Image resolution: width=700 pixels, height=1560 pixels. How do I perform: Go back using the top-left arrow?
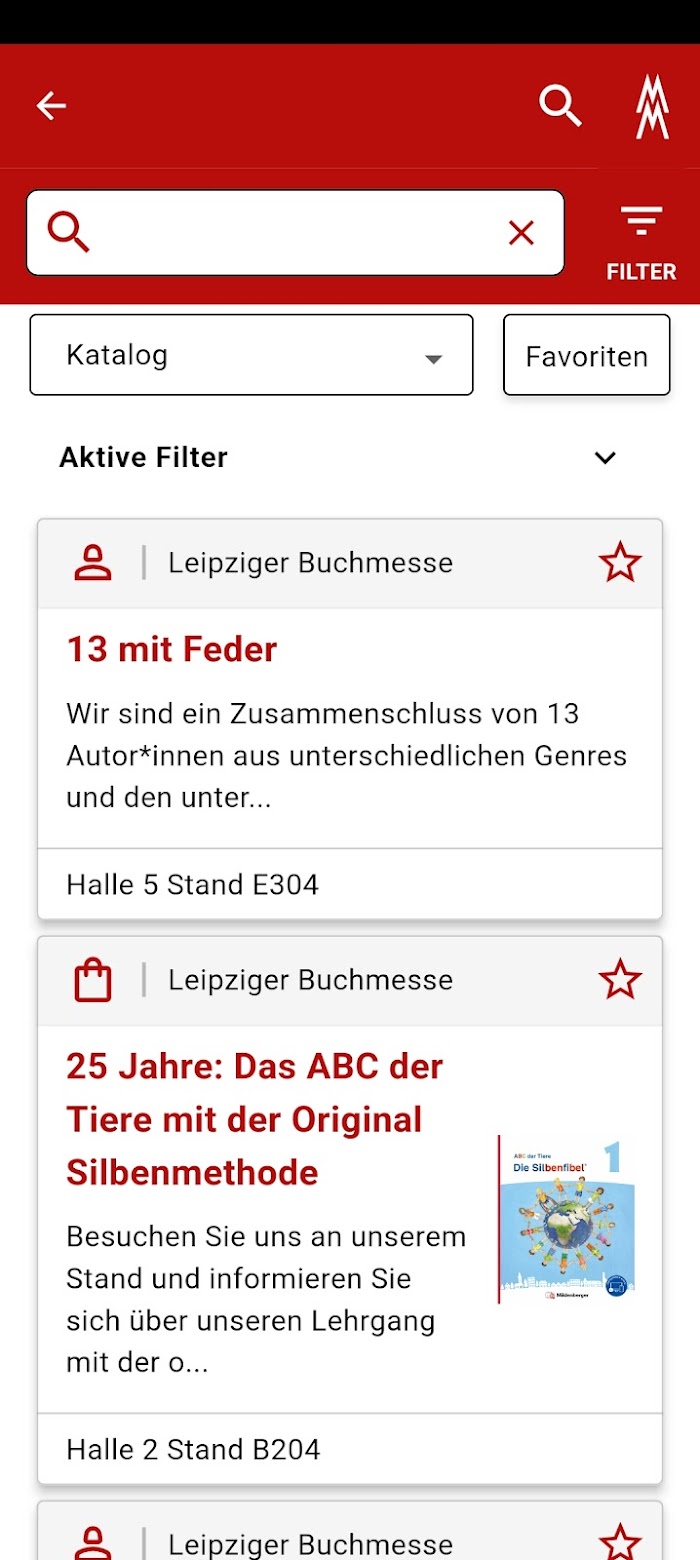pyautogui.click(x=51, y=106)
